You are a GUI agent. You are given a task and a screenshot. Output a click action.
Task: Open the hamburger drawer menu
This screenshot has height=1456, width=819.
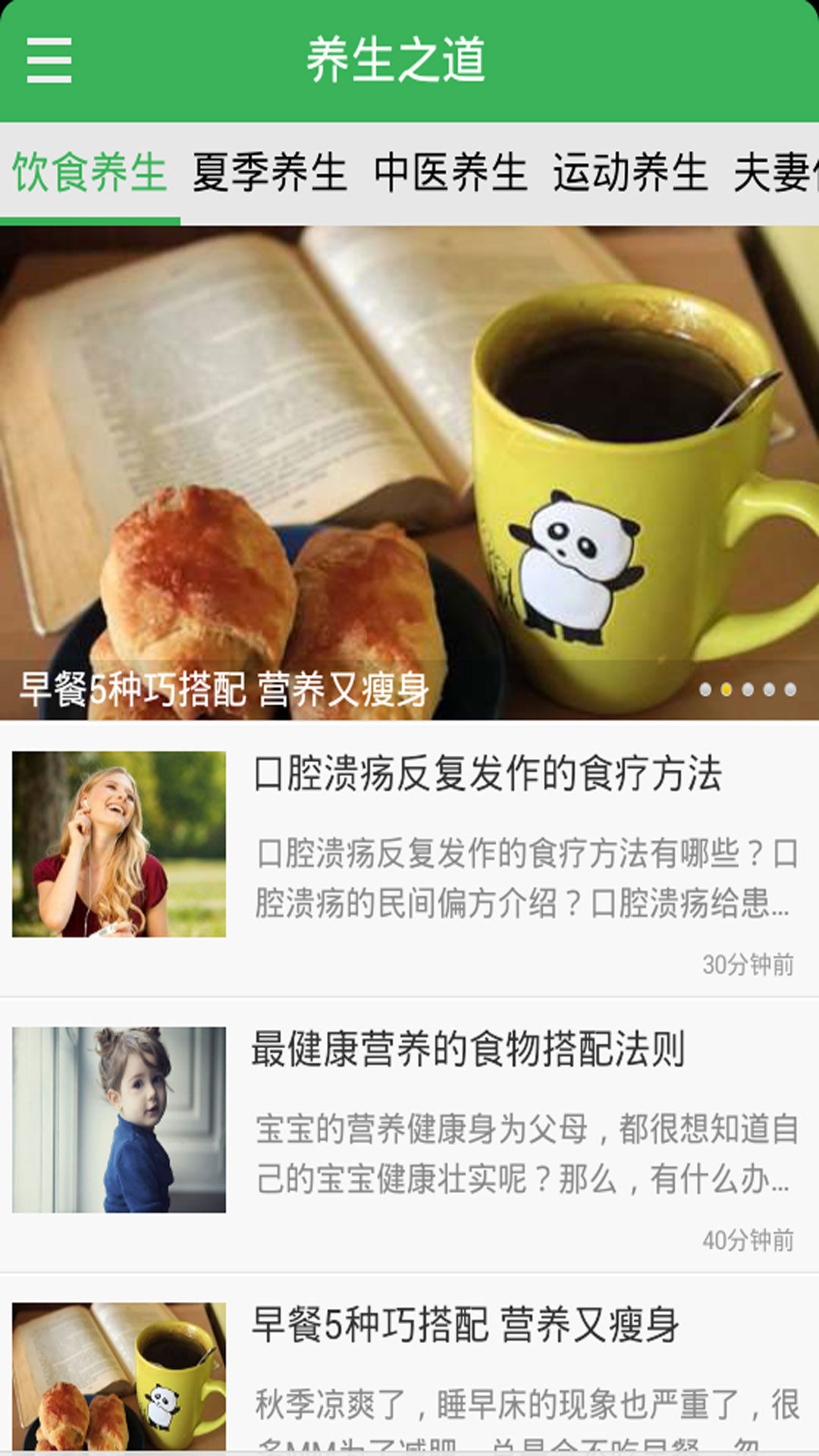(x=49, y=60)
